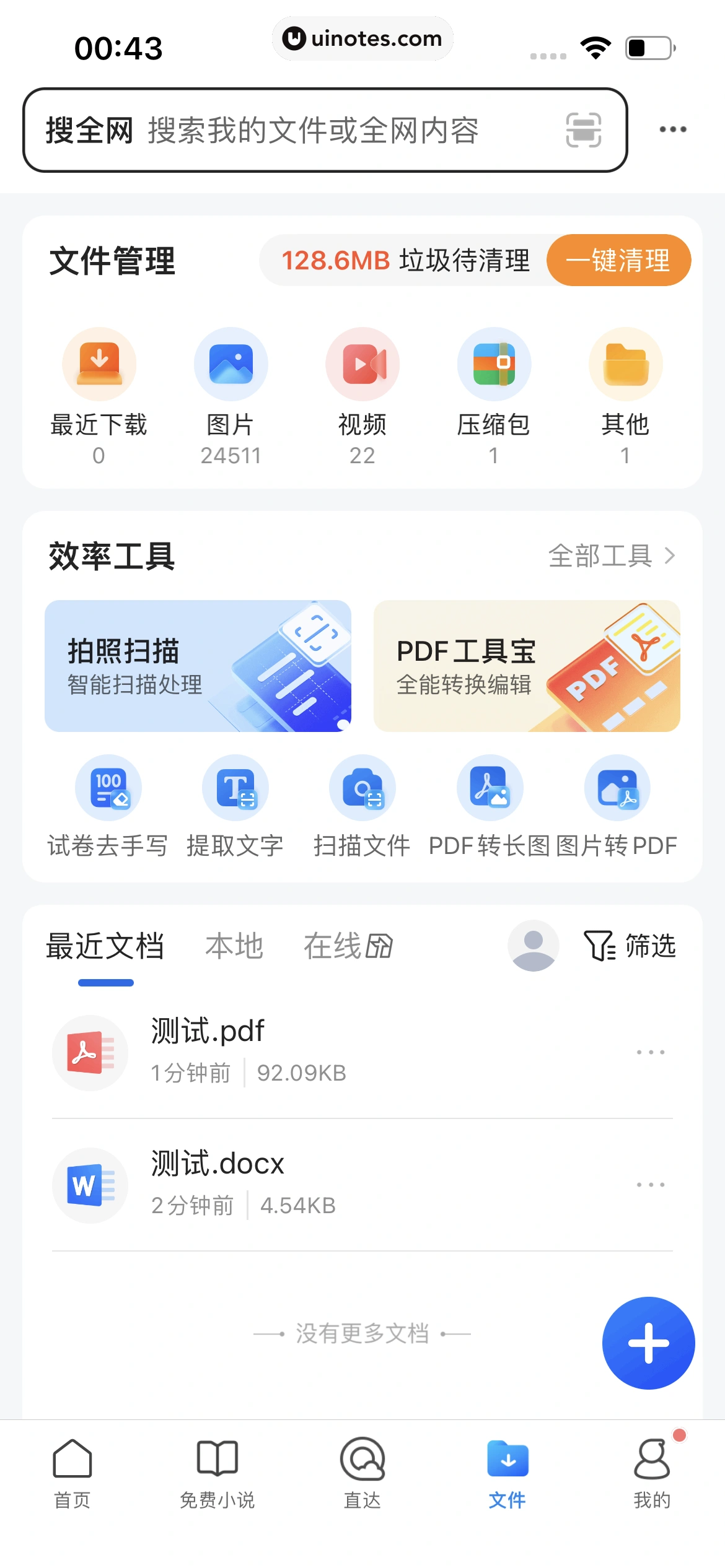The height and width of the screenshot is (1568, 725).
Task: Tap the search box to search files
Action: point(310,130)
